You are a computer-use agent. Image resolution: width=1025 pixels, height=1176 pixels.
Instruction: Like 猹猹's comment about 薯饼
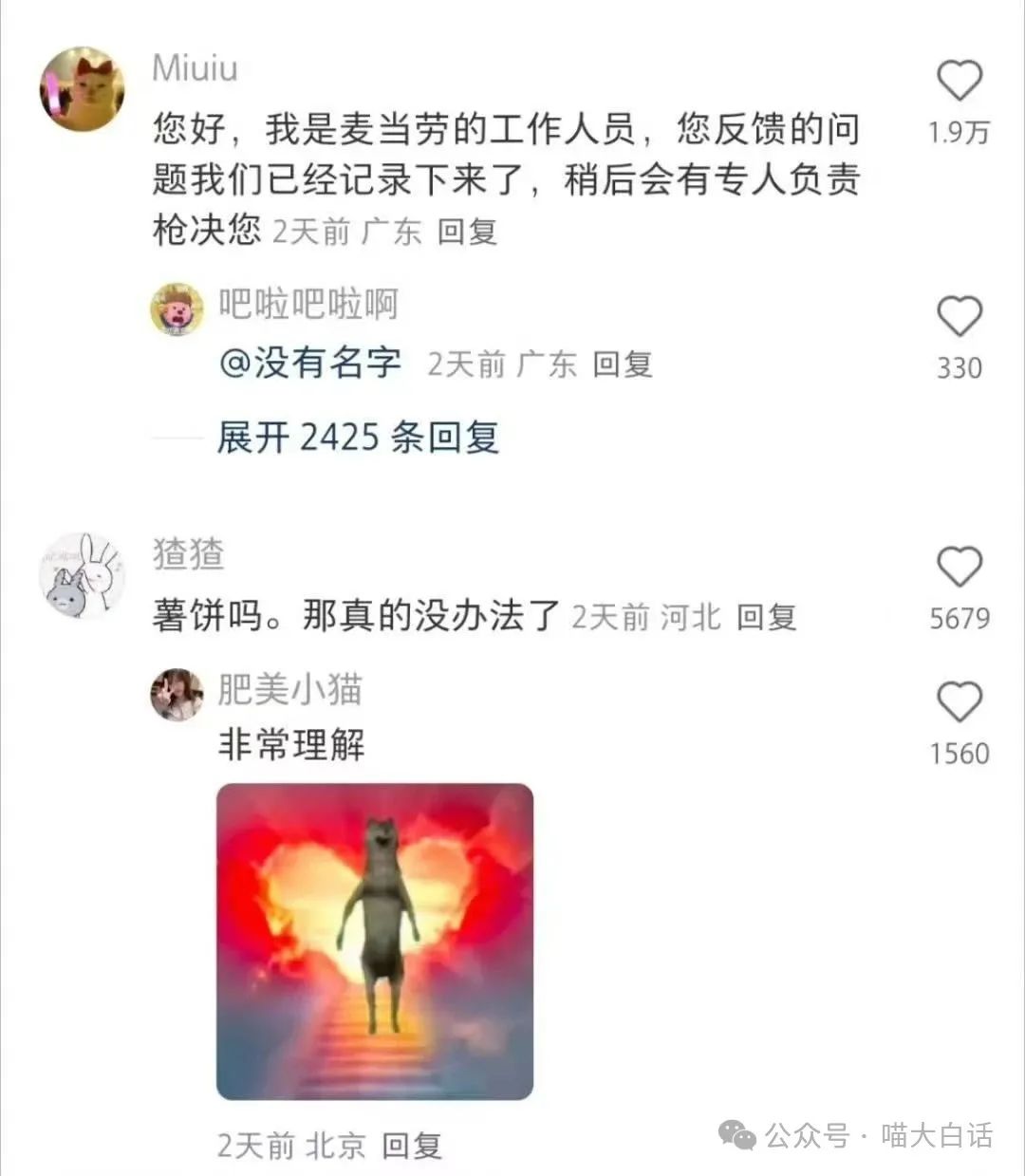pyautogui.click(x=959, y=568)
